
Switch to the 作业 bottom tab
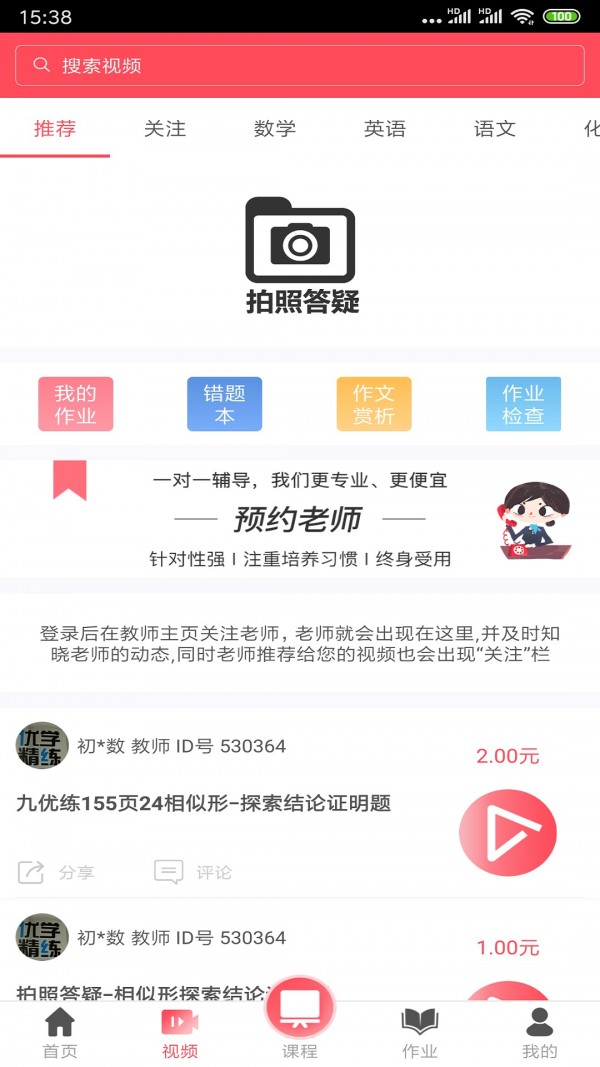coord(420,1033)
